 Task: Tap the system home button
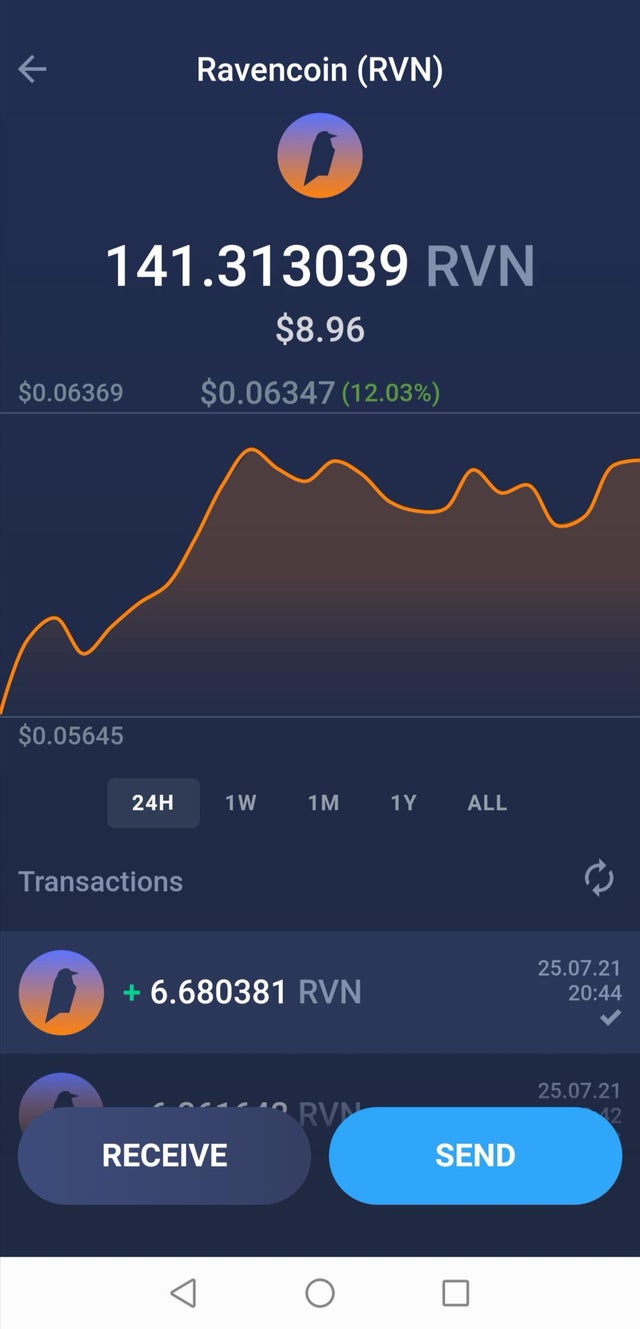320,1293
